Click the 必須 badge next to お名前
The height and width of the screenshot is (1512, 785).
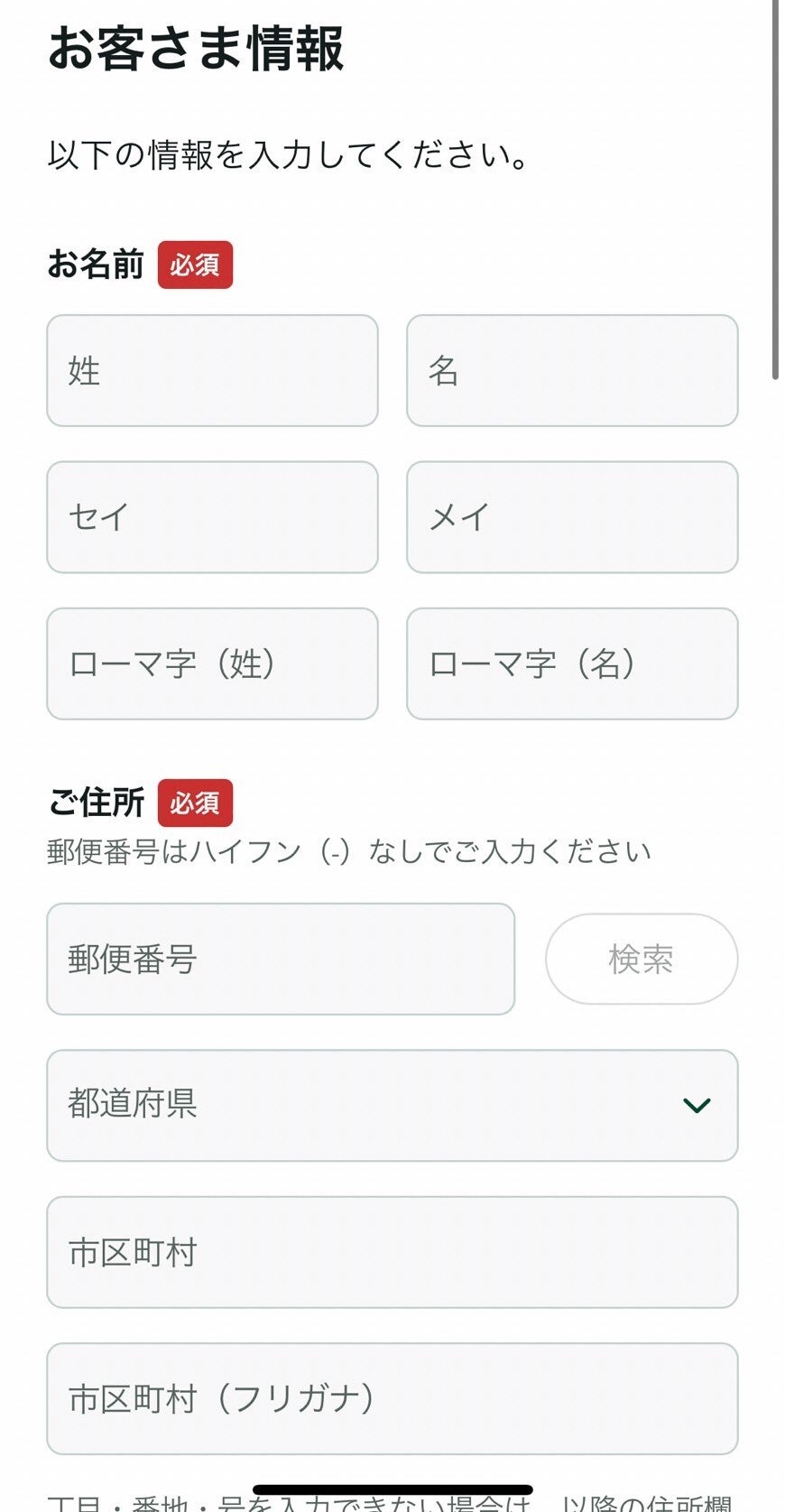point(195,265)
